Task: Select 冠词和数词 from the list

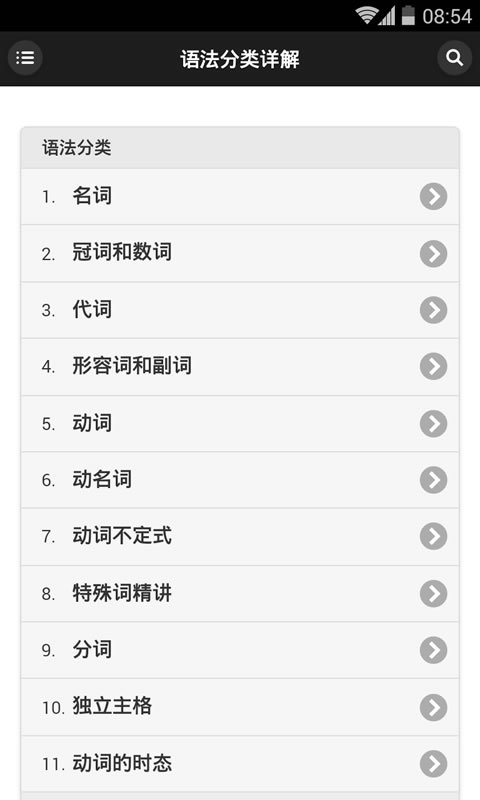Action: point(240,254)
